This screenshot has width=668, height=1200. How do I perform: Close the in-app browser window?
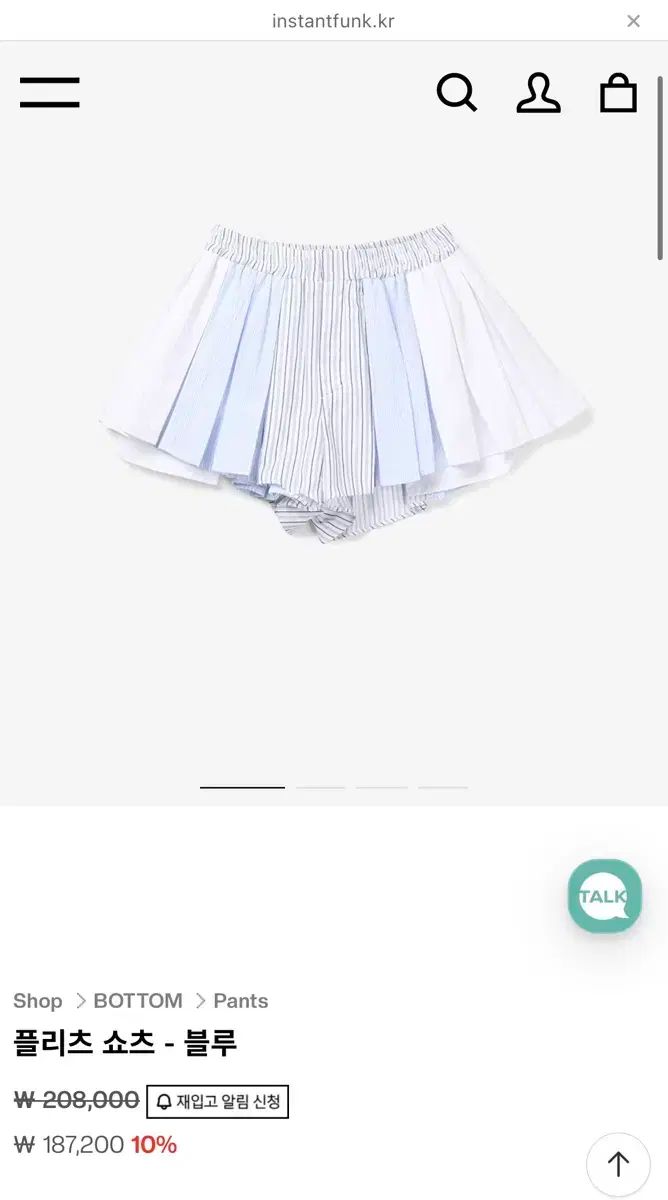coord(633,21)
